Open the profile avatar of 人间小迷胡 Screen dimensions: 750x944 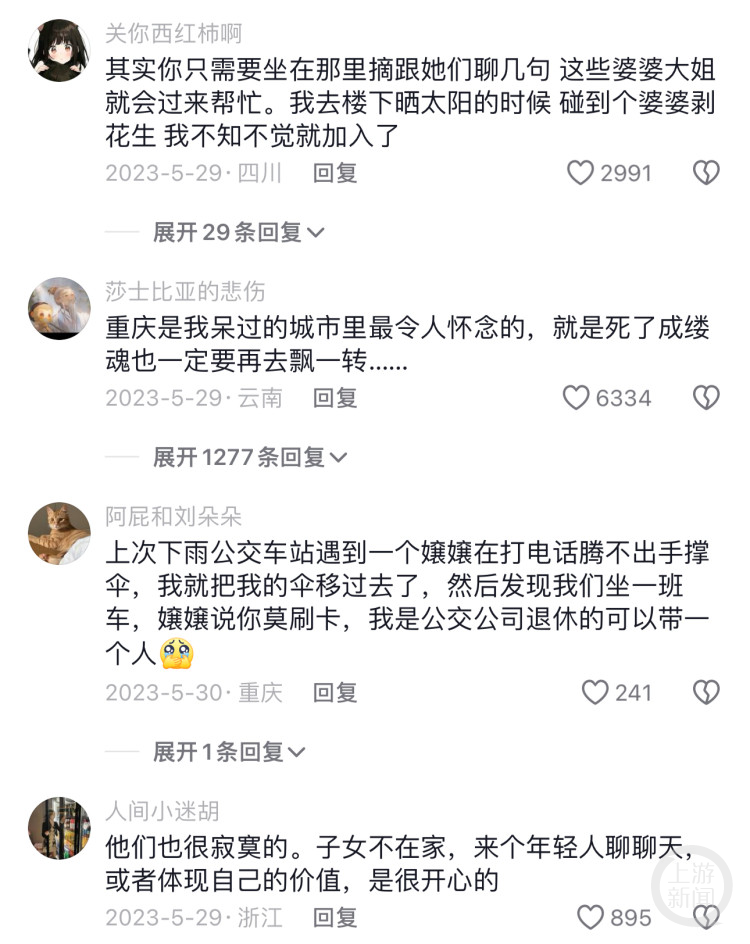point(59,827)
